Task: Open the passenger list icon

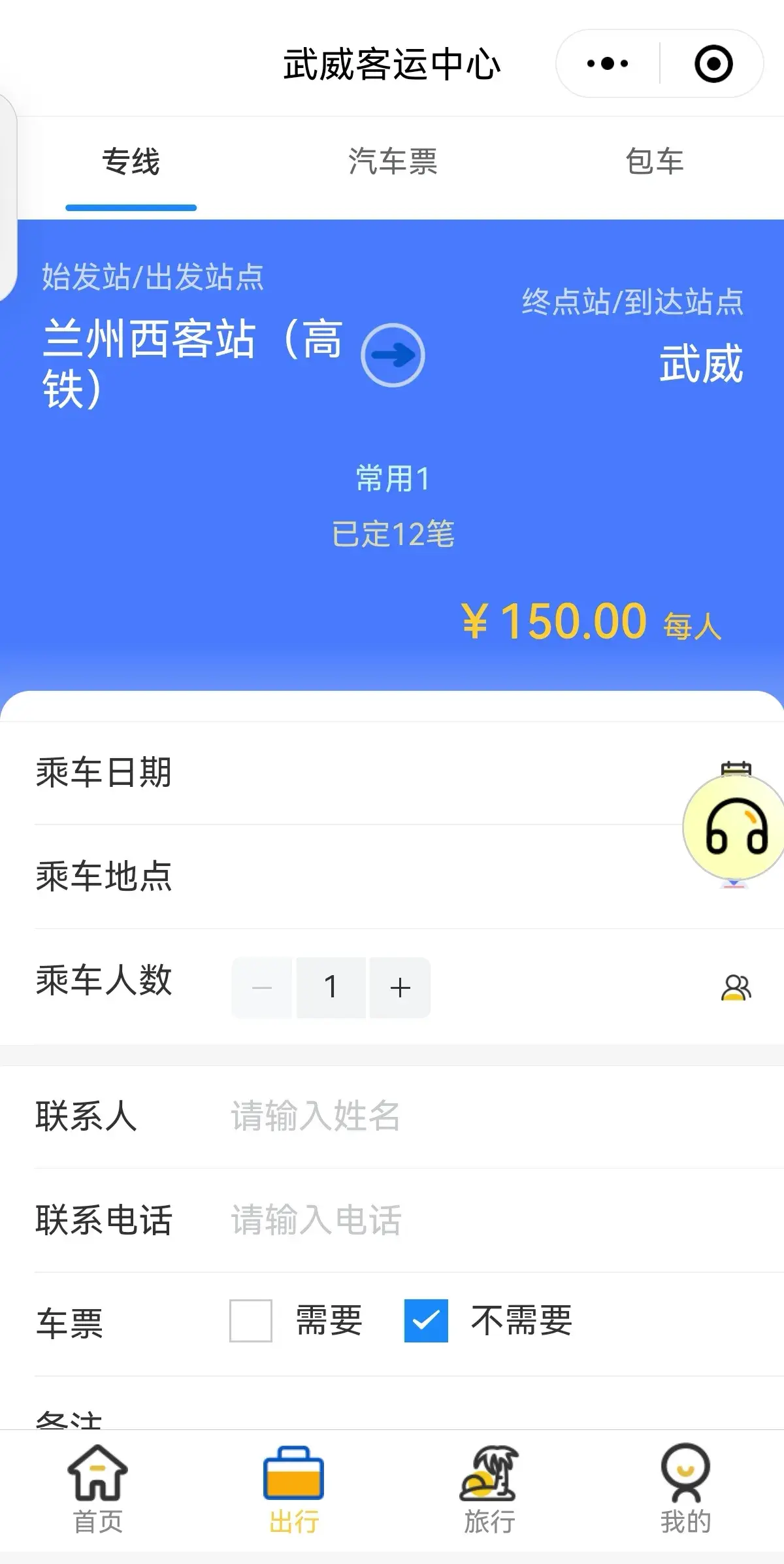Action: (x=736, y=988)
